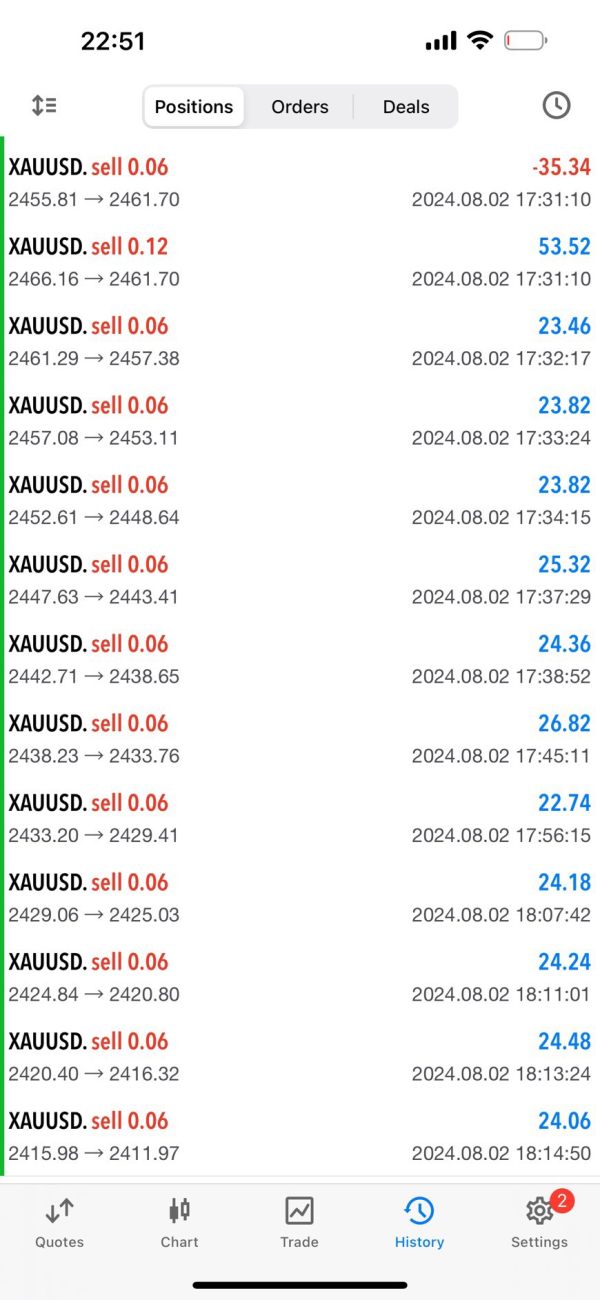
Task: Expand the trade closed at 17:32:17
Action: click(300, 342)
